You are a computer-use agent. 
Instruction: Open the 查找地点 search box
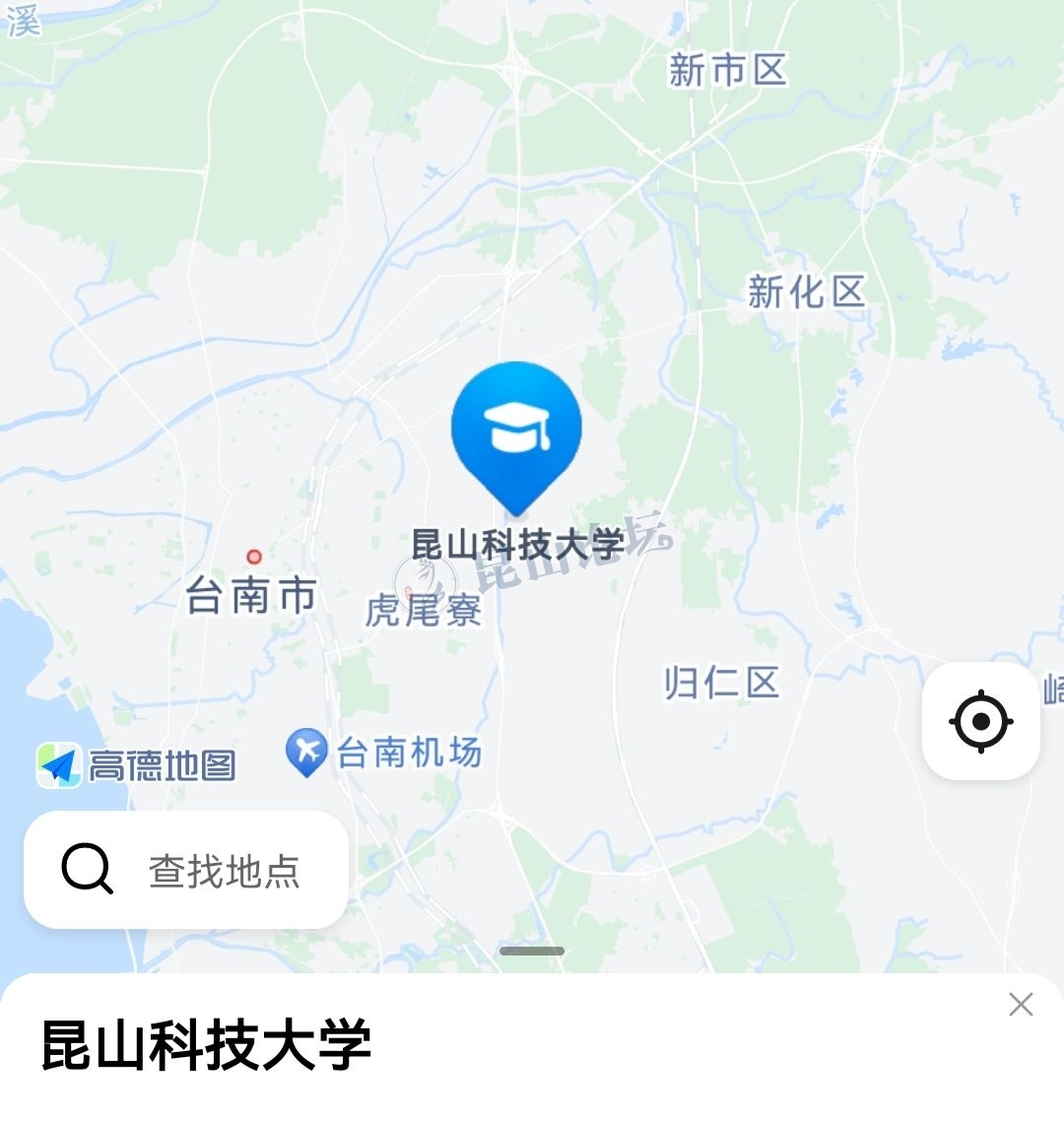click(x=187, y=870)
